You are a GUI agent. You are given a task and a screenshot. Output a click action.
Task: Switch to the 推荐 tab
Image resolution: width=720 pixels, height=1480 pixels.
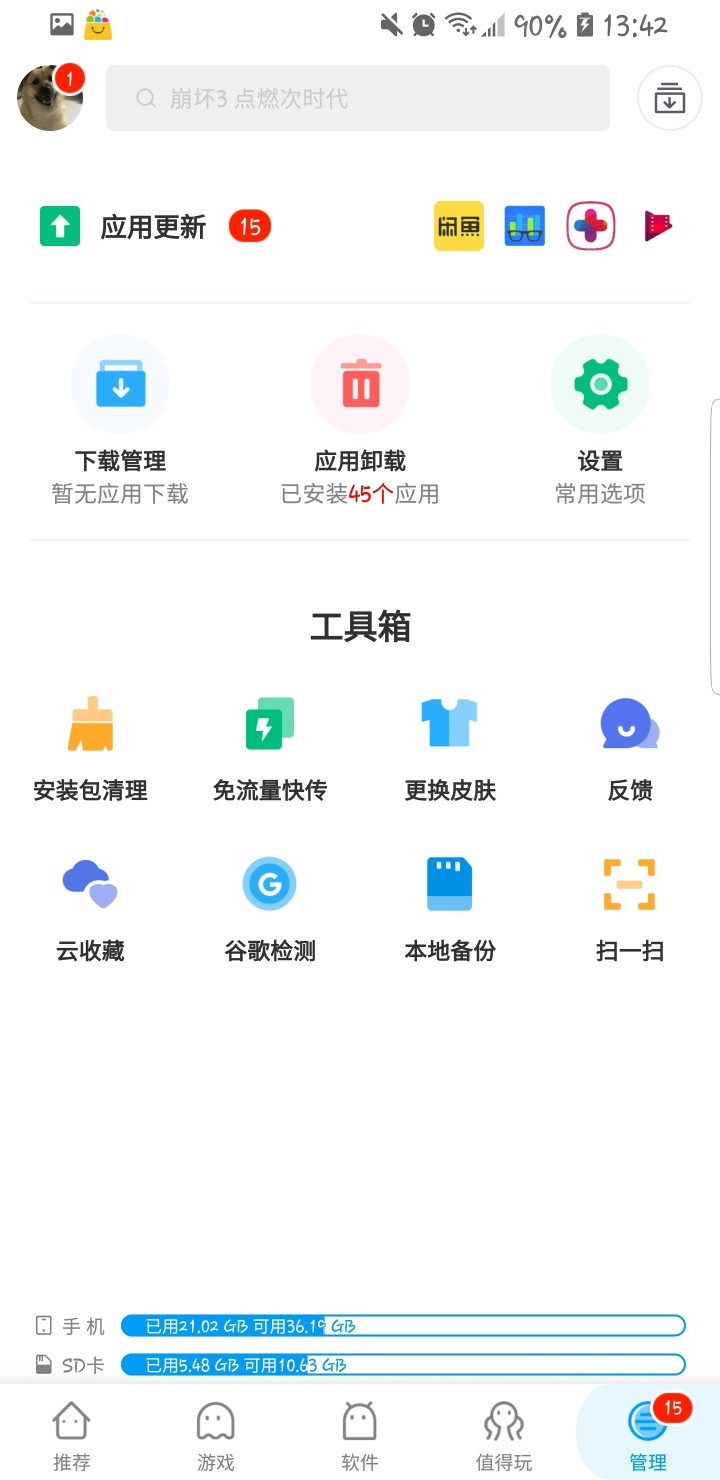coord(72,1435)
